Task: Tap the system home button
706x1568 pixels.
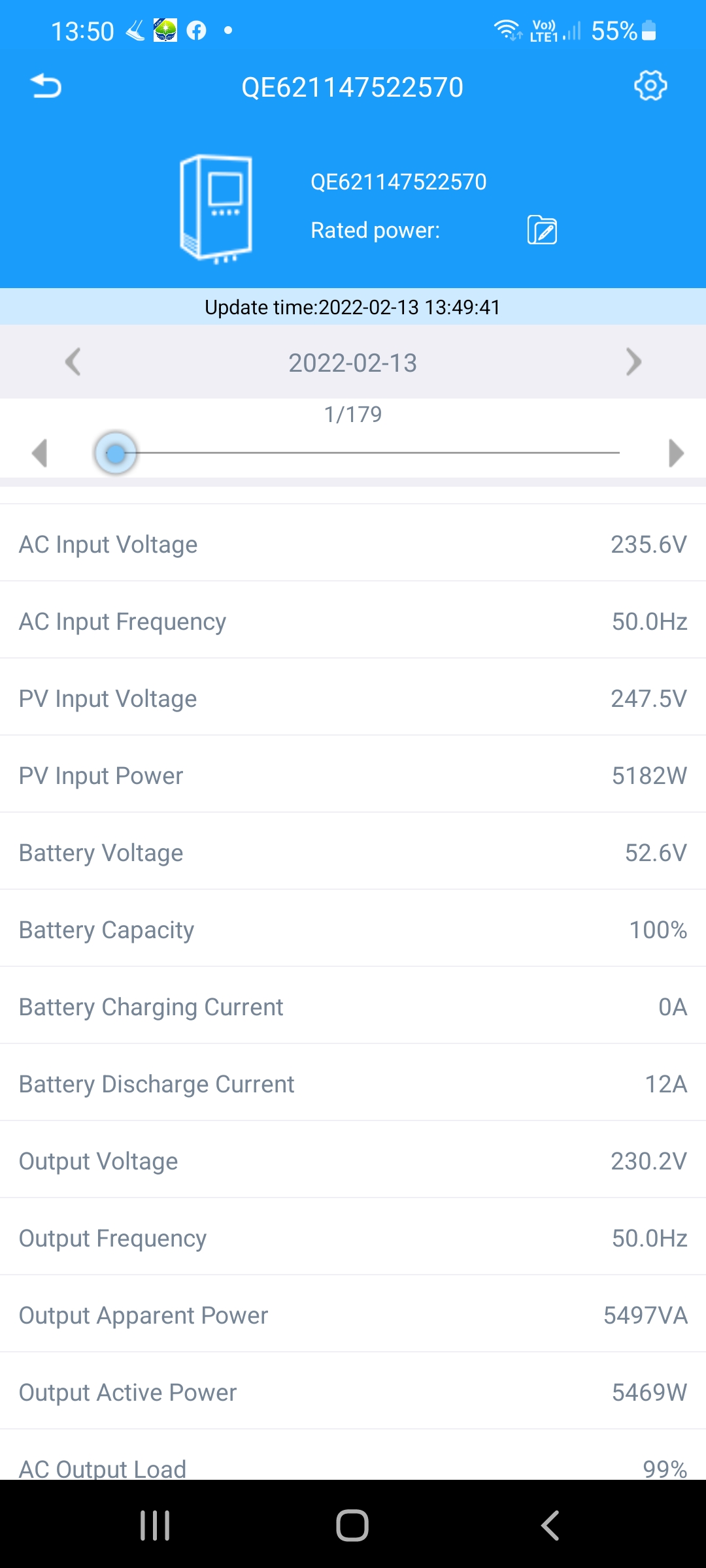Action: pos(352,1526)
